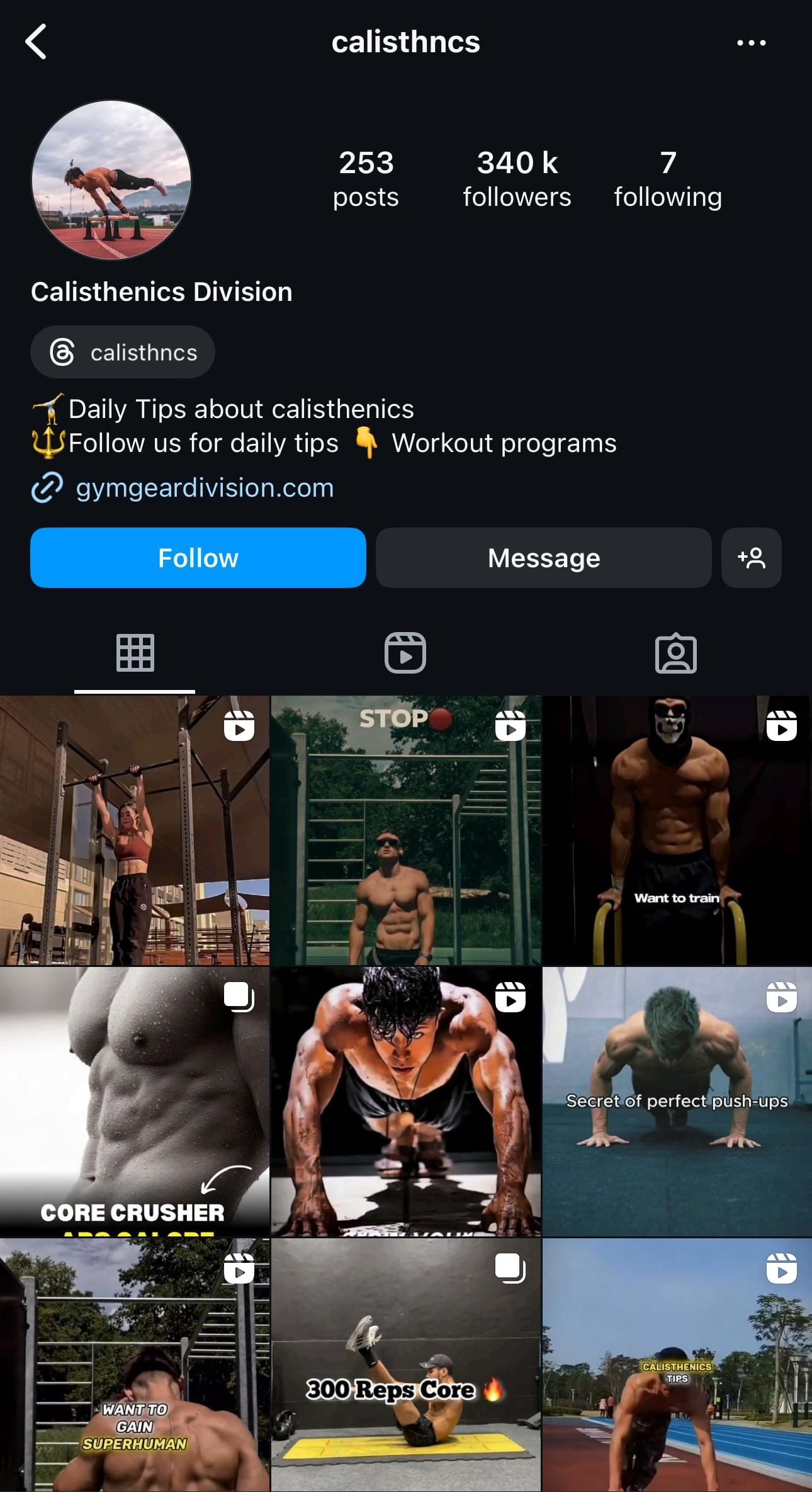This screenshot has width=812, height=1492.
Task: Open the '300 Reps Core' post
Action: (405, 1365)
